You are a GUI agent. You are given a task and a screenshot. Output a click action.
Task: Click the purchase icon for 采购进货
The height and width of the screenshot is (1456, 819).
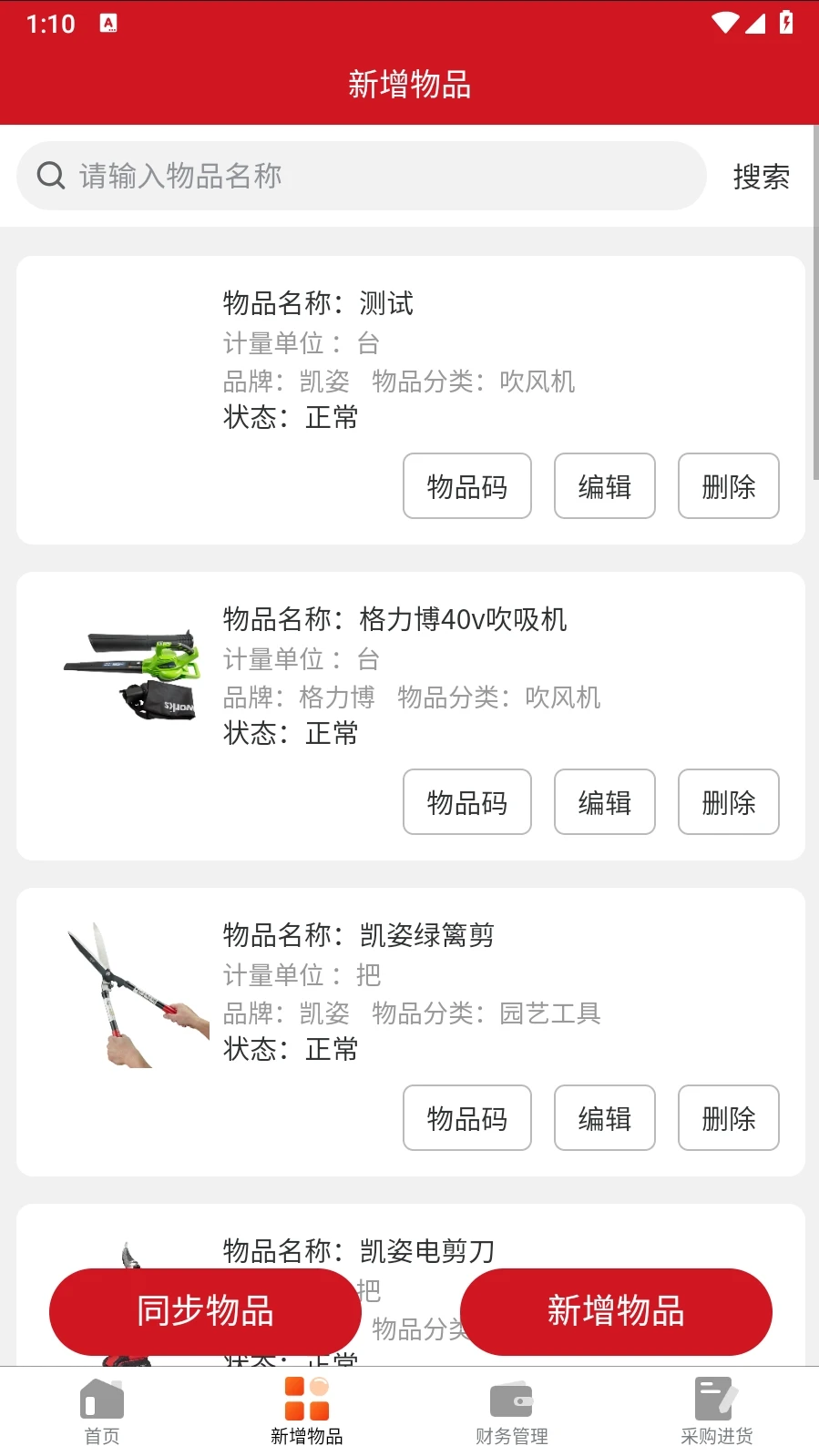715,1397
